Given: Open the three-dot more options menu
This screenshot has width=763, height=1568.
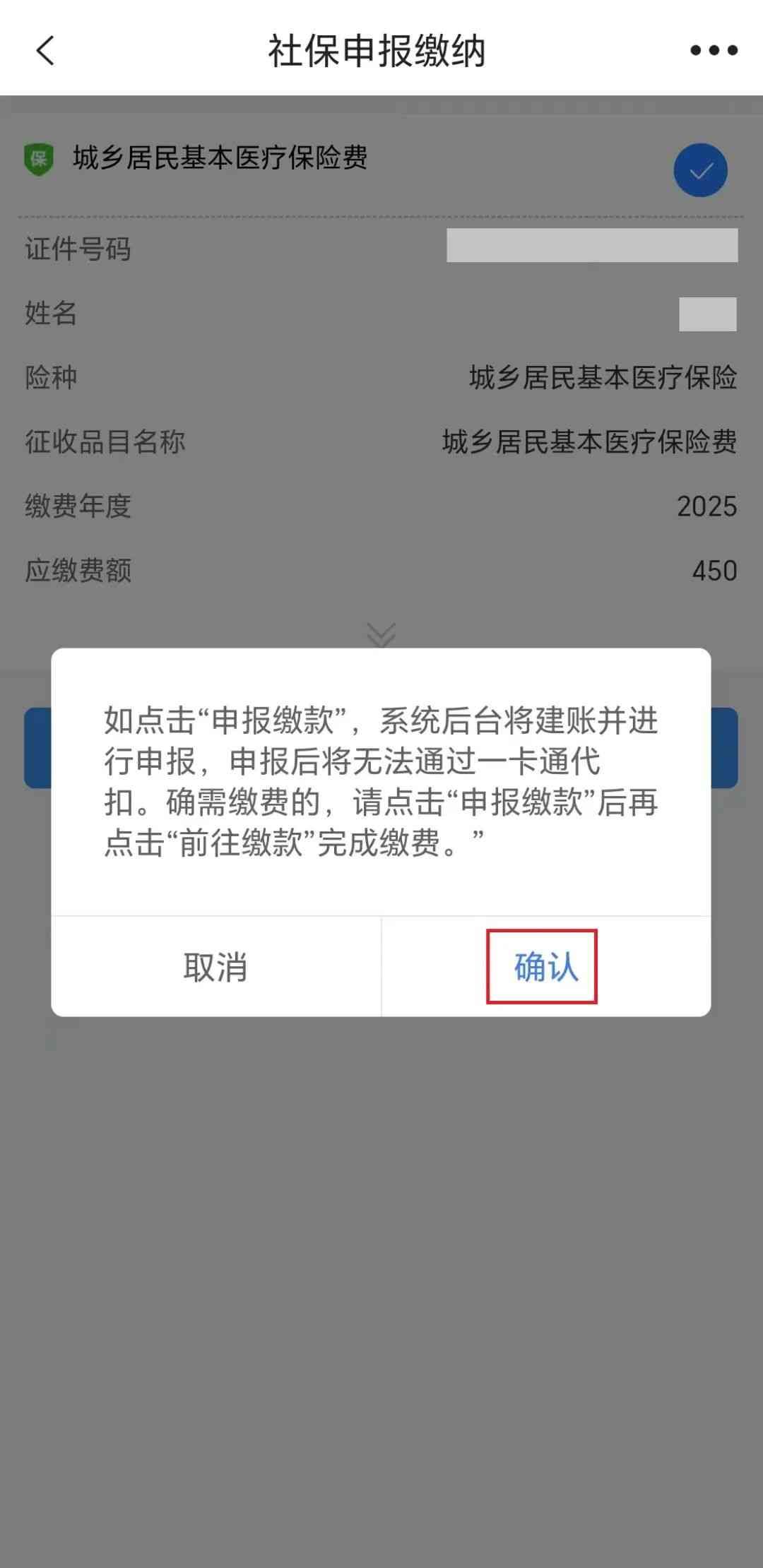Looking at the screenshot, I should [714, 51].
